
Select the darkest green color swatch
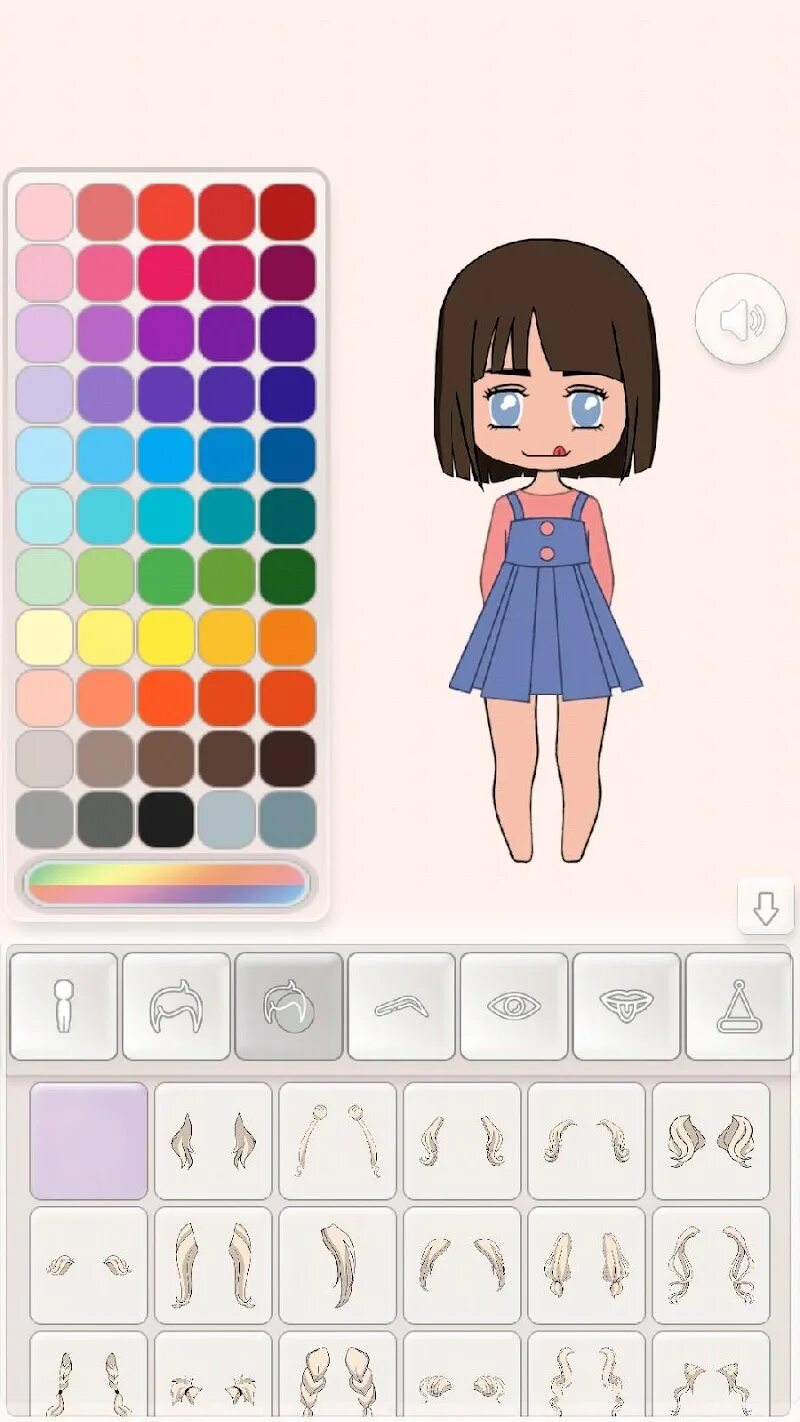point(288,576)
